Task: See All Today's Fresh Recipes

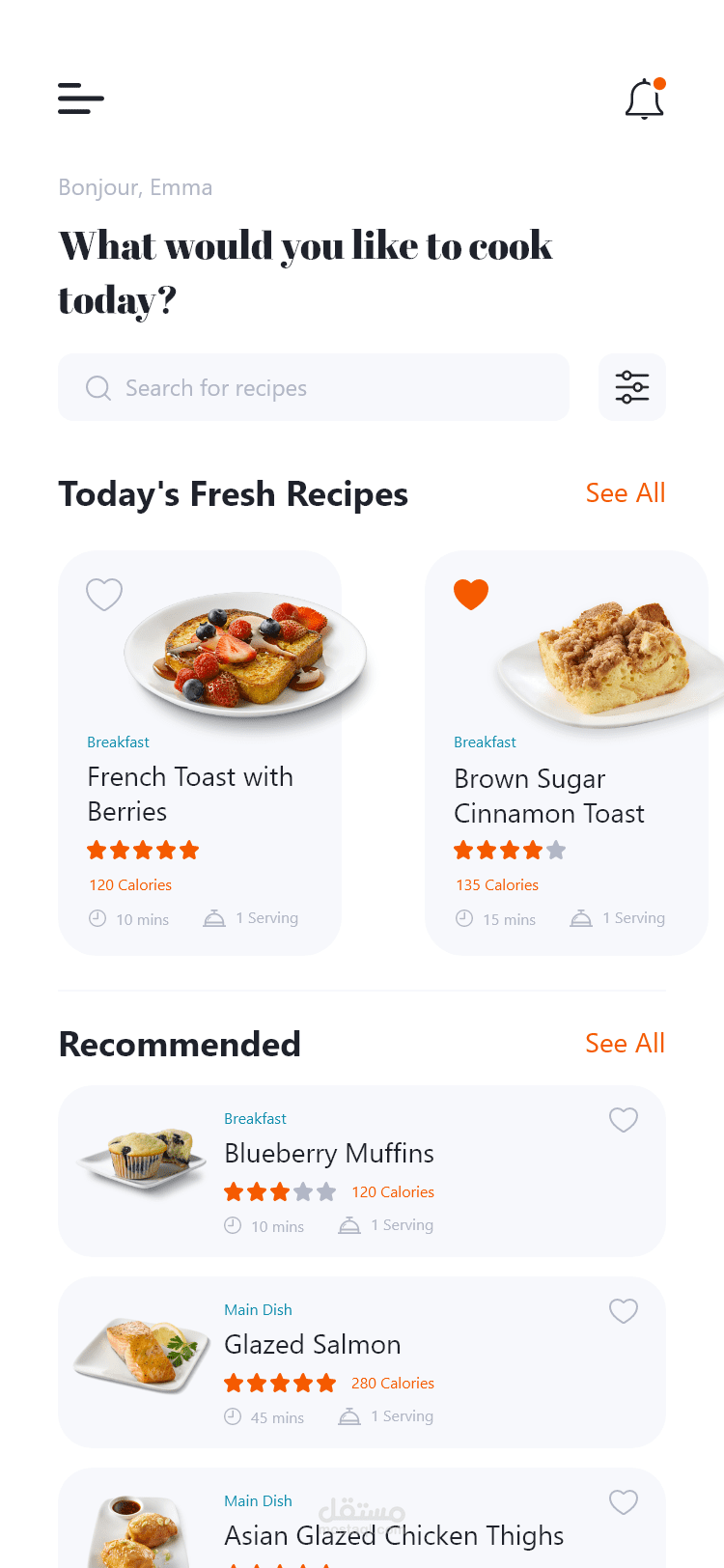Action: point(625,493)
